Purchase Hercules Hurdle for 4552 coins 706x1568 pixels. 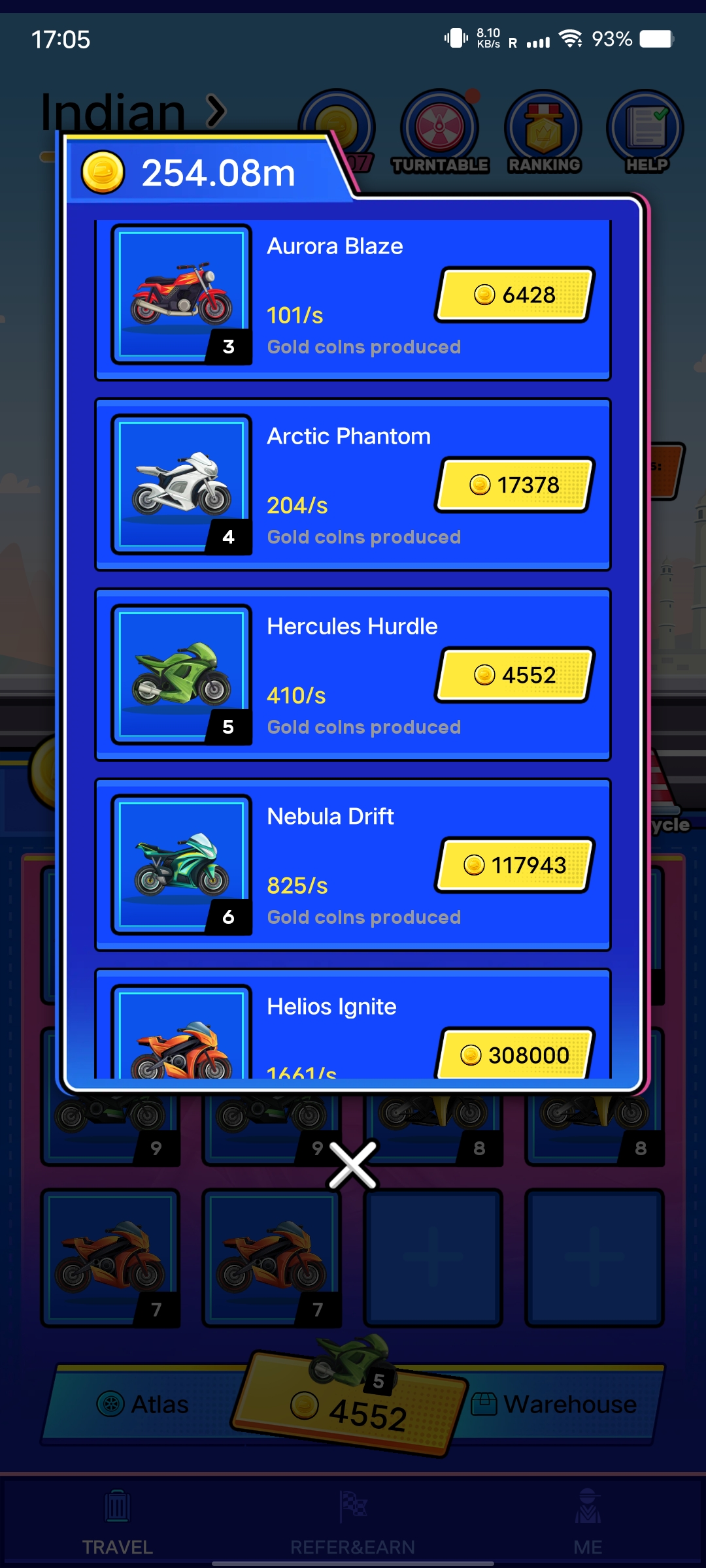pos(515,675)
